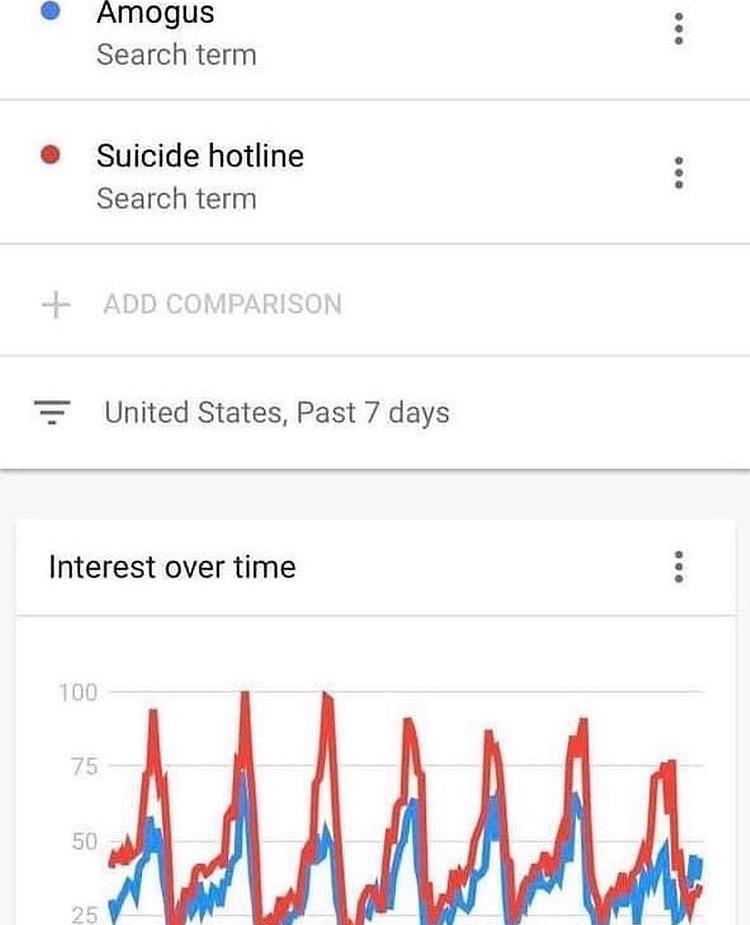Open the overflow menu for Suicide hotline

point(679,173)
